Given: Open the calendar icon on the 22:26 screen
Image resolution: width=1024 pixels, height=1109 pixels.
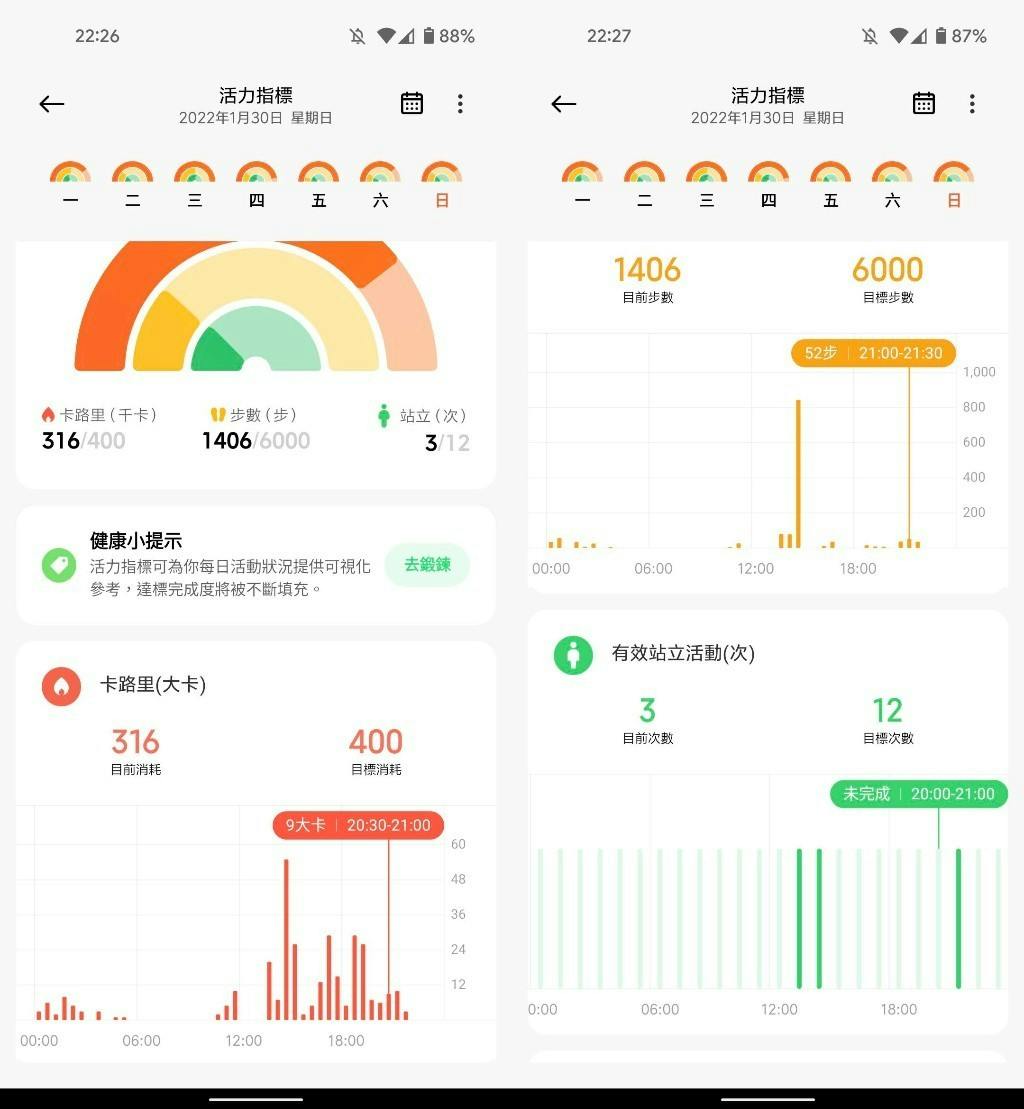Looking at the screenshot, I should click(x=412, y=104).
